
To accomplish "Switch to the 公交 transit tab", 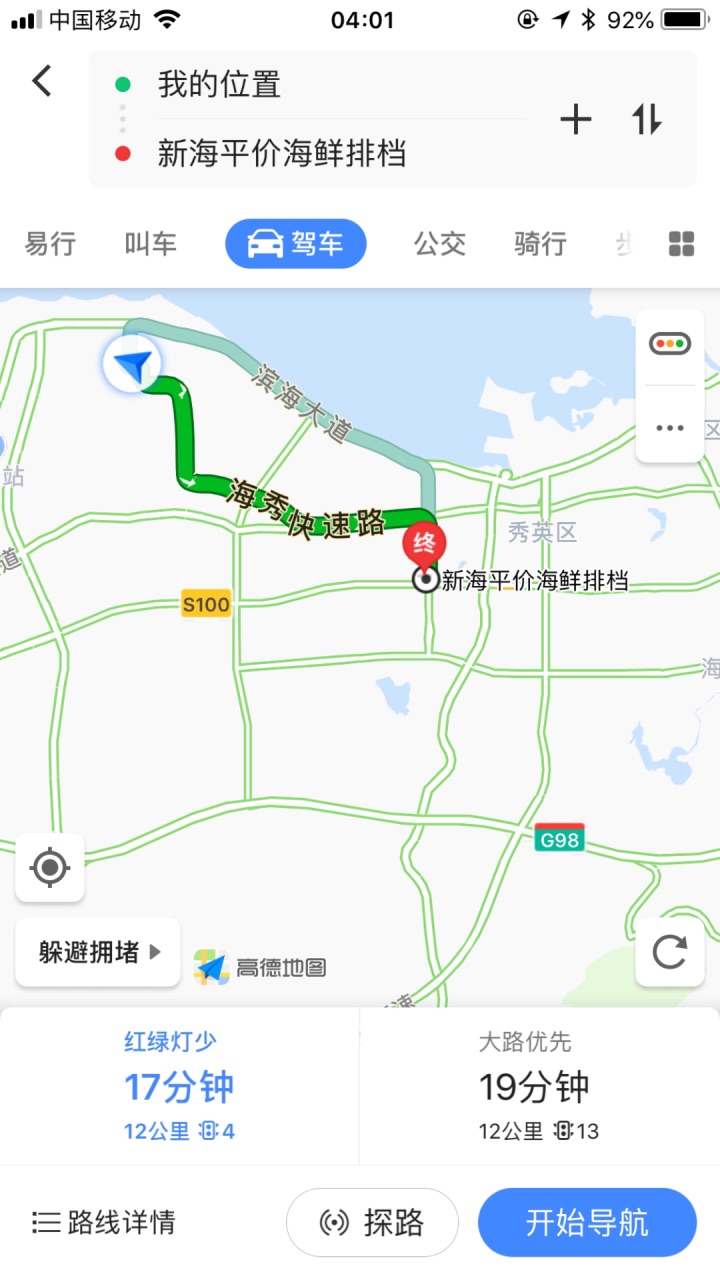I will click(x=440, y=243).
